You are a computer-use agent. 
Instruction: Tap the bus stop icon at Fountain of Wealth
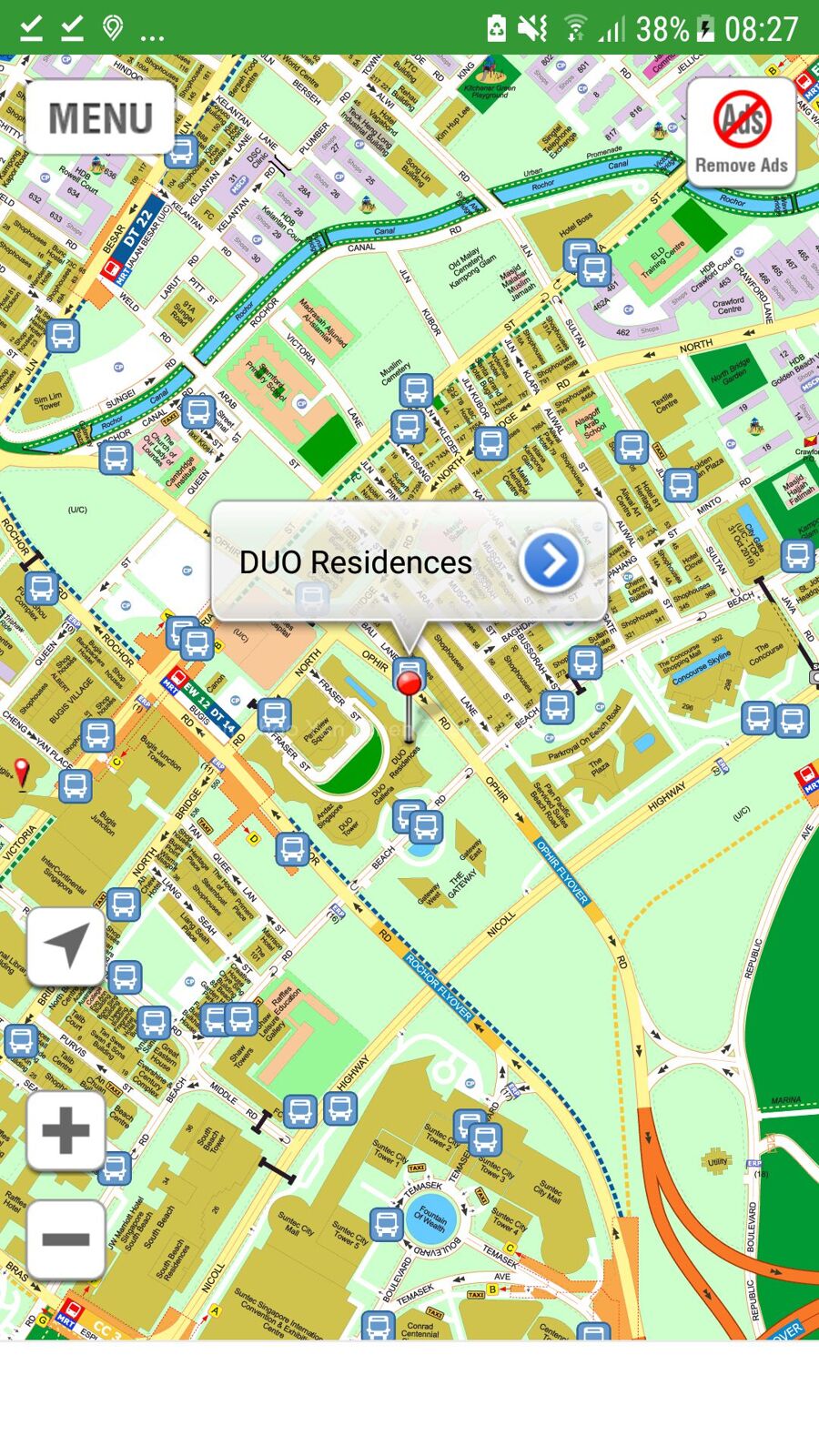[387, 1224]
